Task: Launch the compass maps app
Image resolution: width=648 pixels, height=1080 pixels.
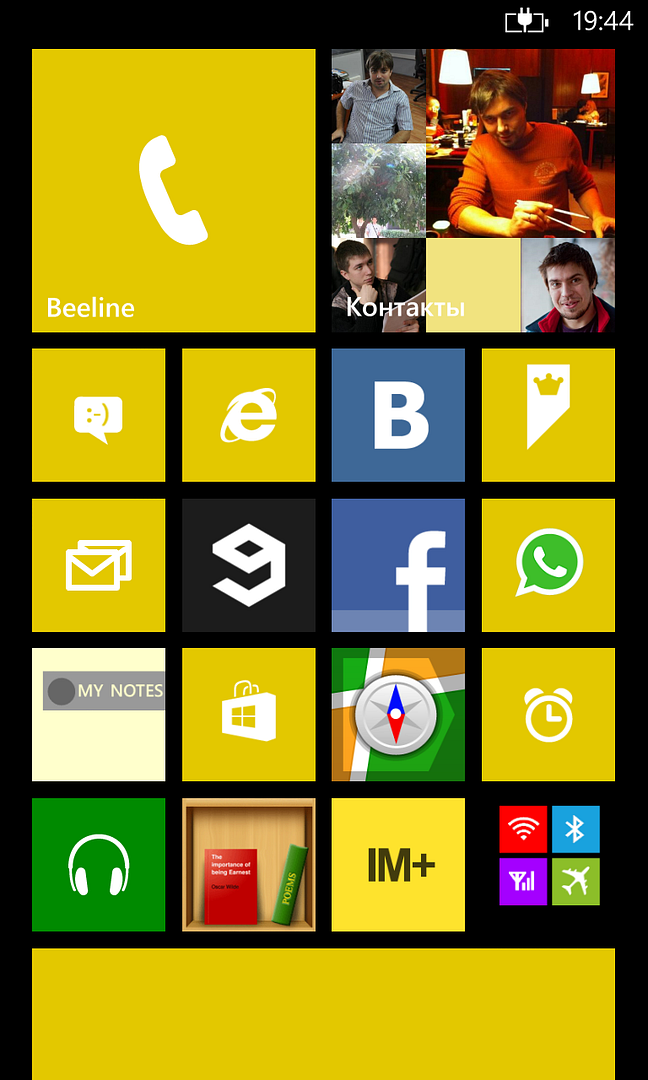Action: click(398, 714)
